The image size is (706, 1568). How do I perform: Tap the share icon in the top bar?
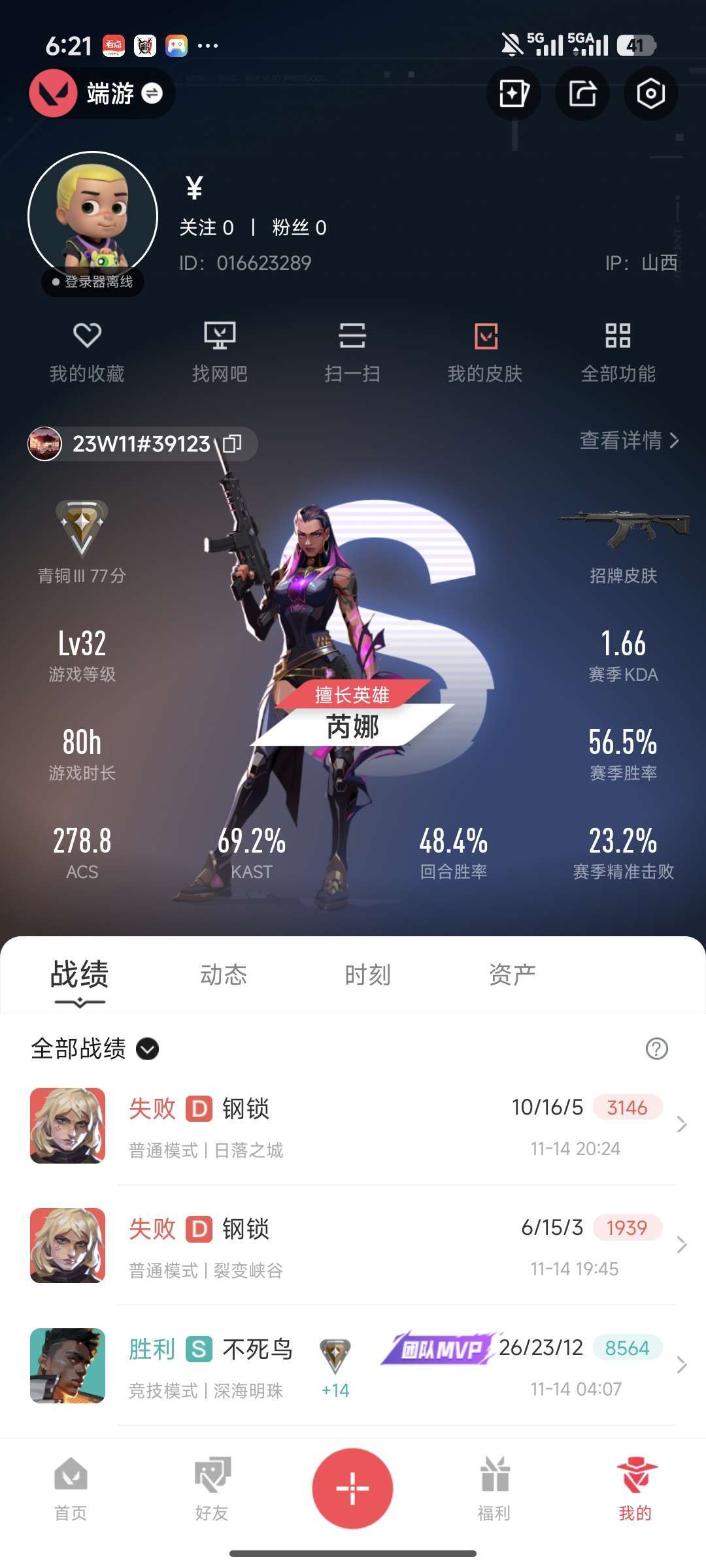582,93
